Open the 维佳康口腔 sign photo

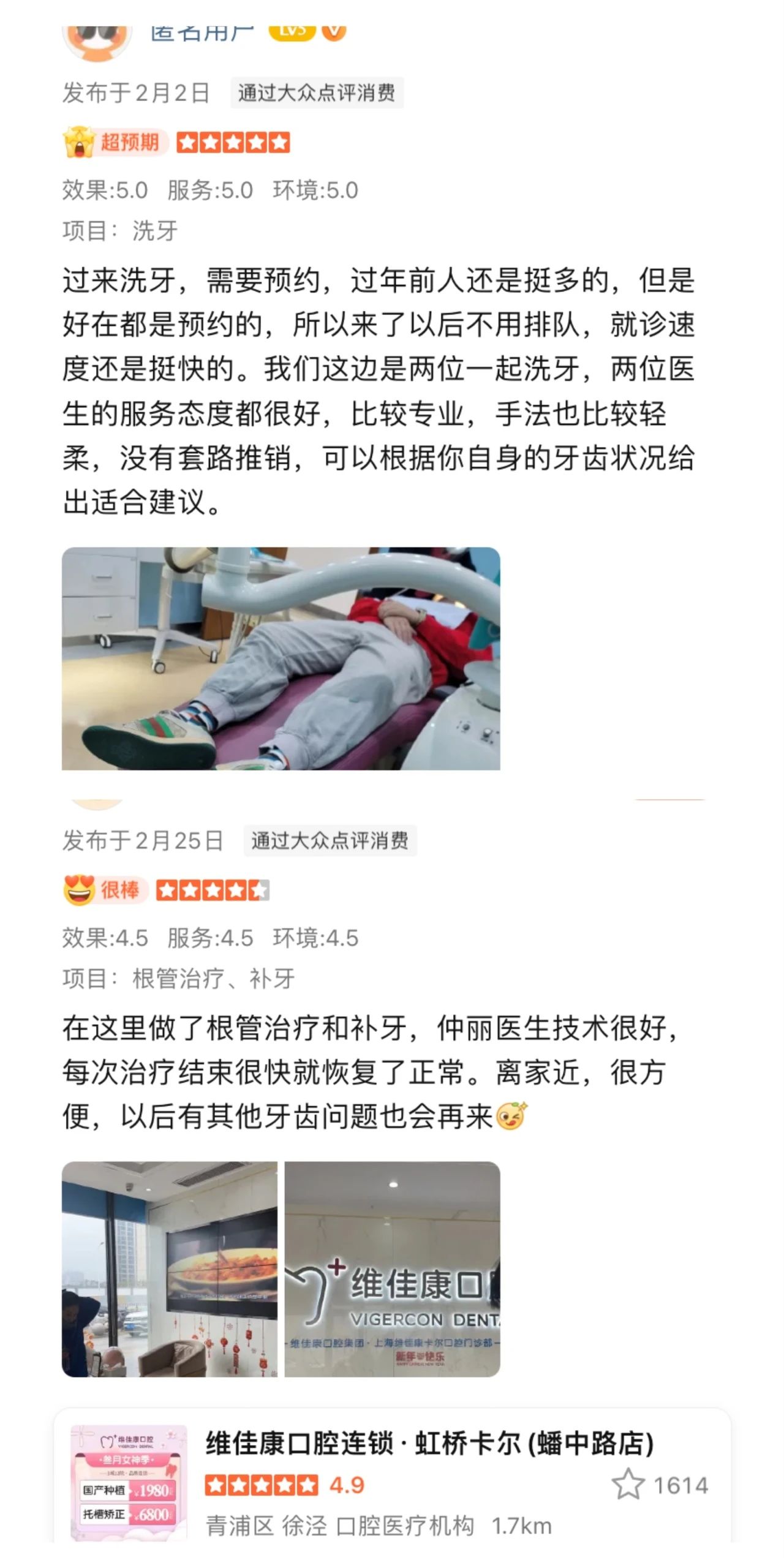392,1268
